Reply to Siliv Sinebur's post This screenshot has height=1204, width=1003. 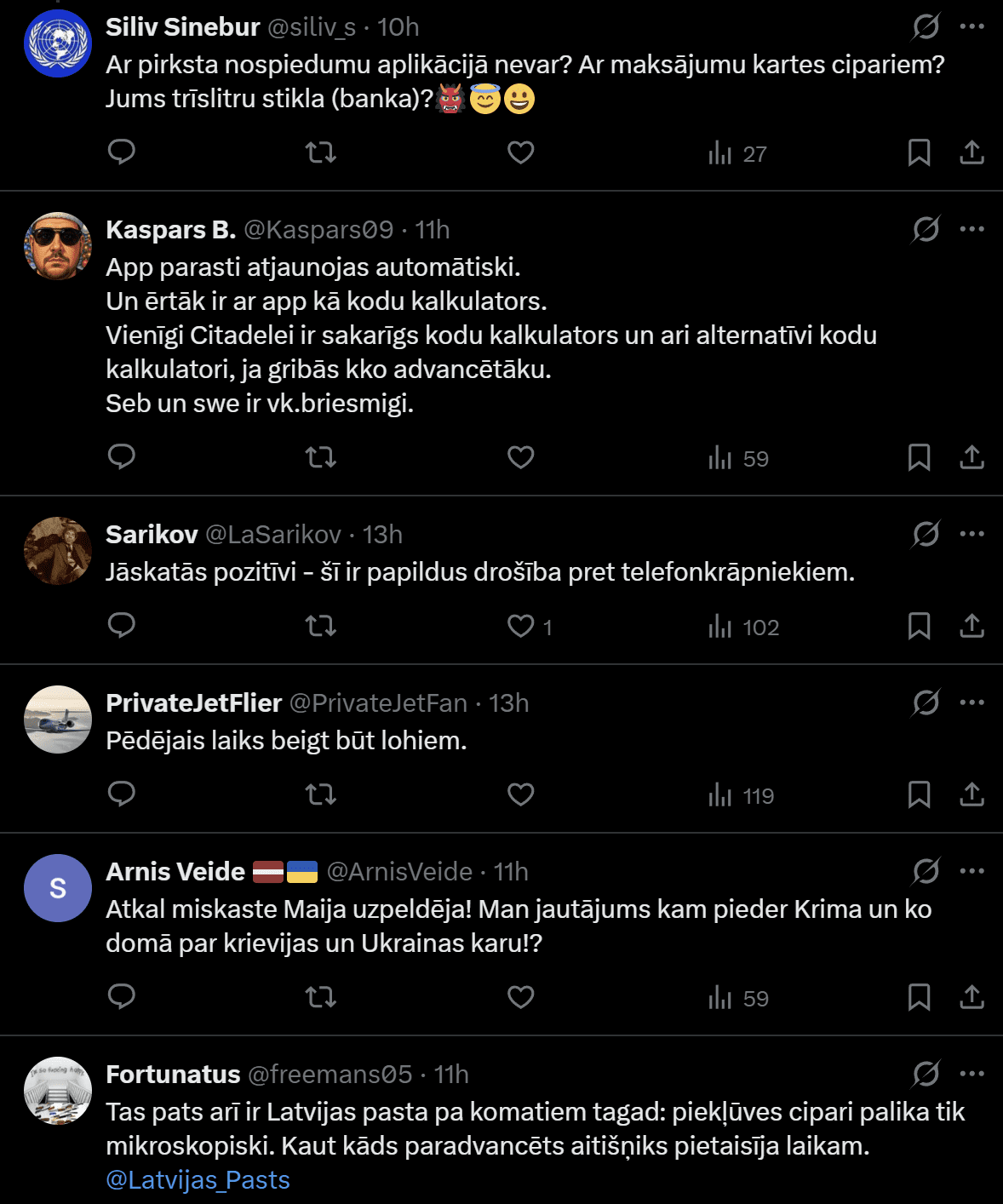pos(122,152)
